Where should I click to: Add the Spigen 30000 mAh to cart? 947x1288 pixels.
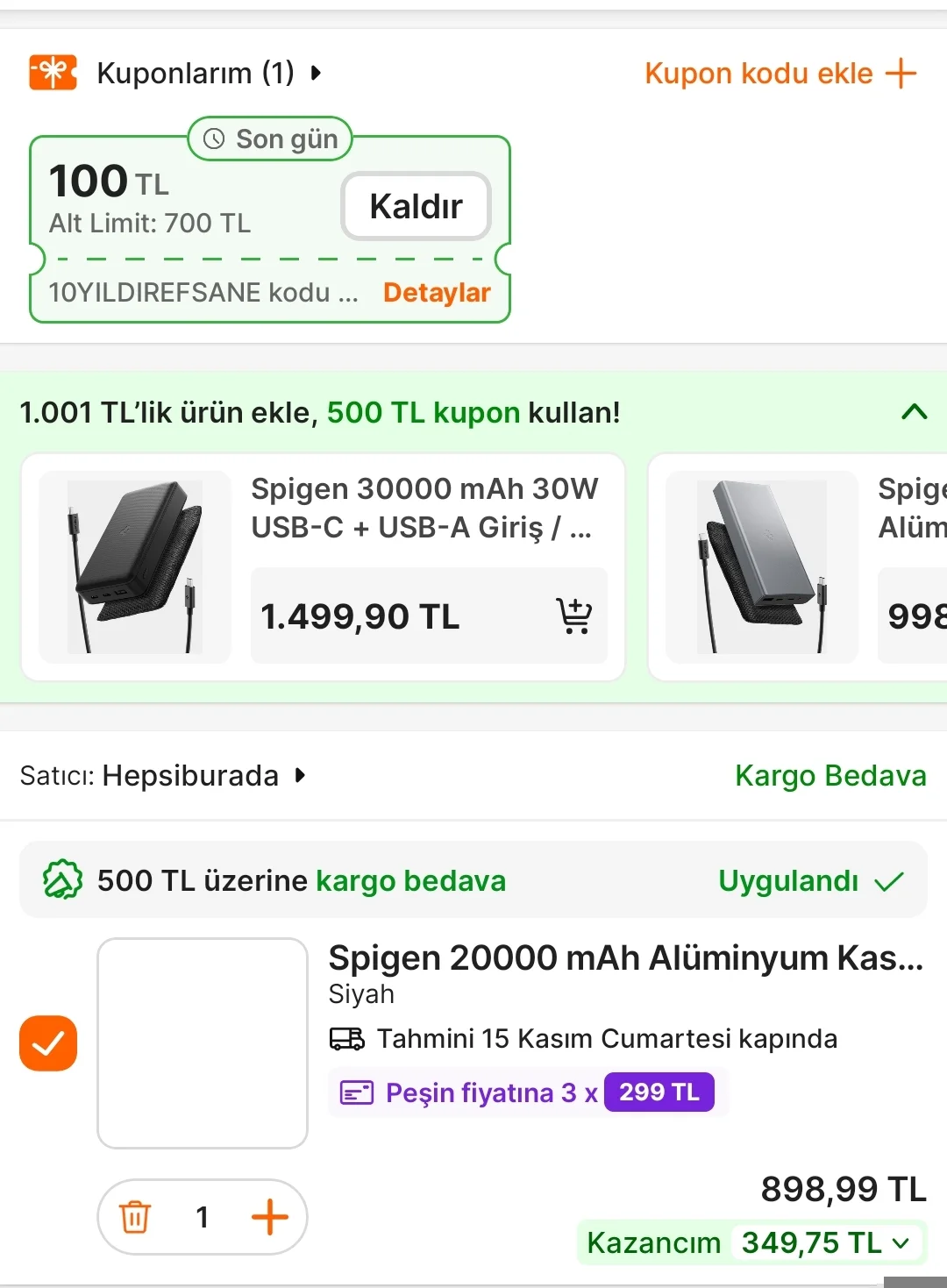coord(574,616)
